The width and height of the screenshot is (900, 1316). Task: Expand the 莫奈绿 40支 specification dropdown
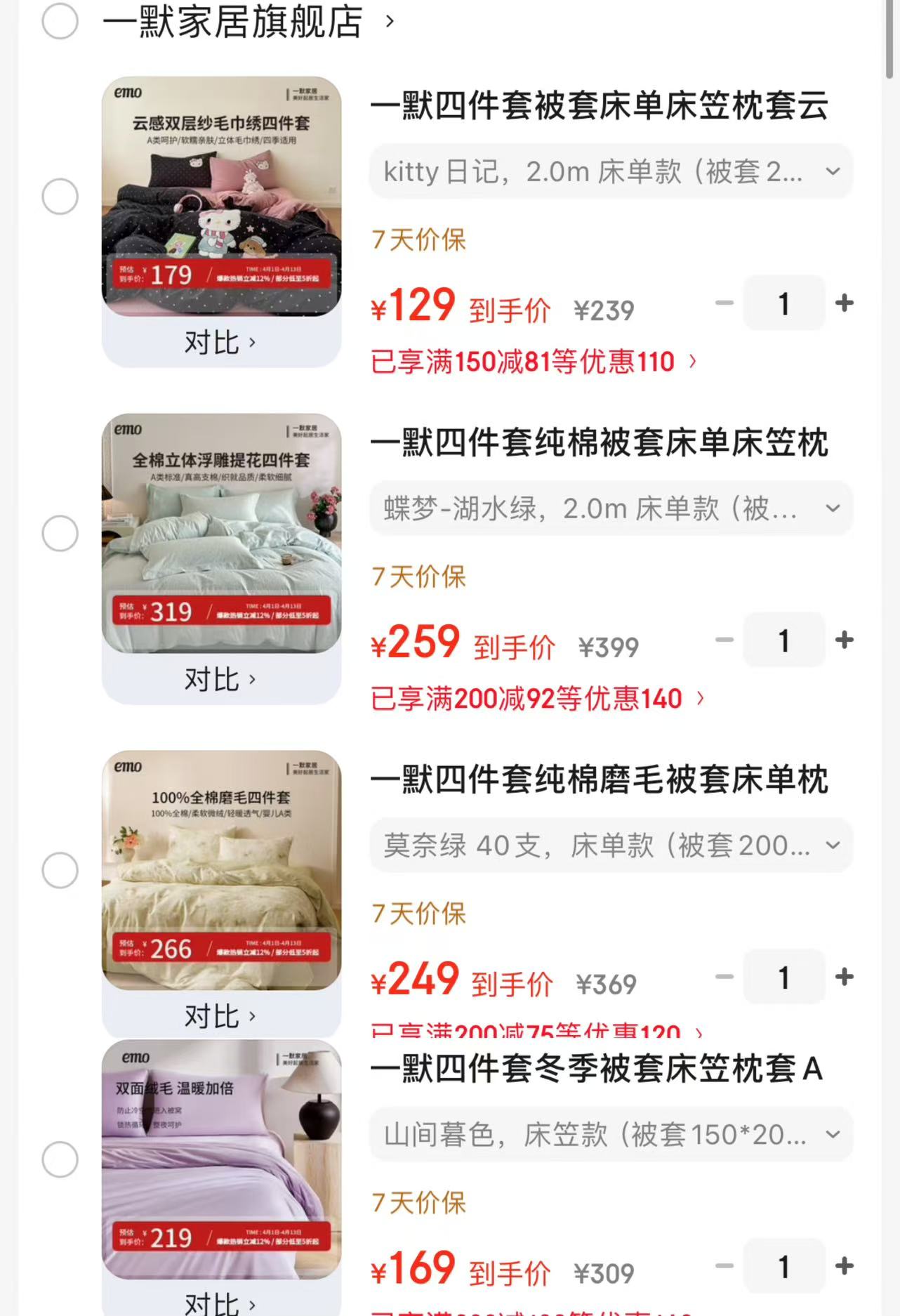click(611, 845)
